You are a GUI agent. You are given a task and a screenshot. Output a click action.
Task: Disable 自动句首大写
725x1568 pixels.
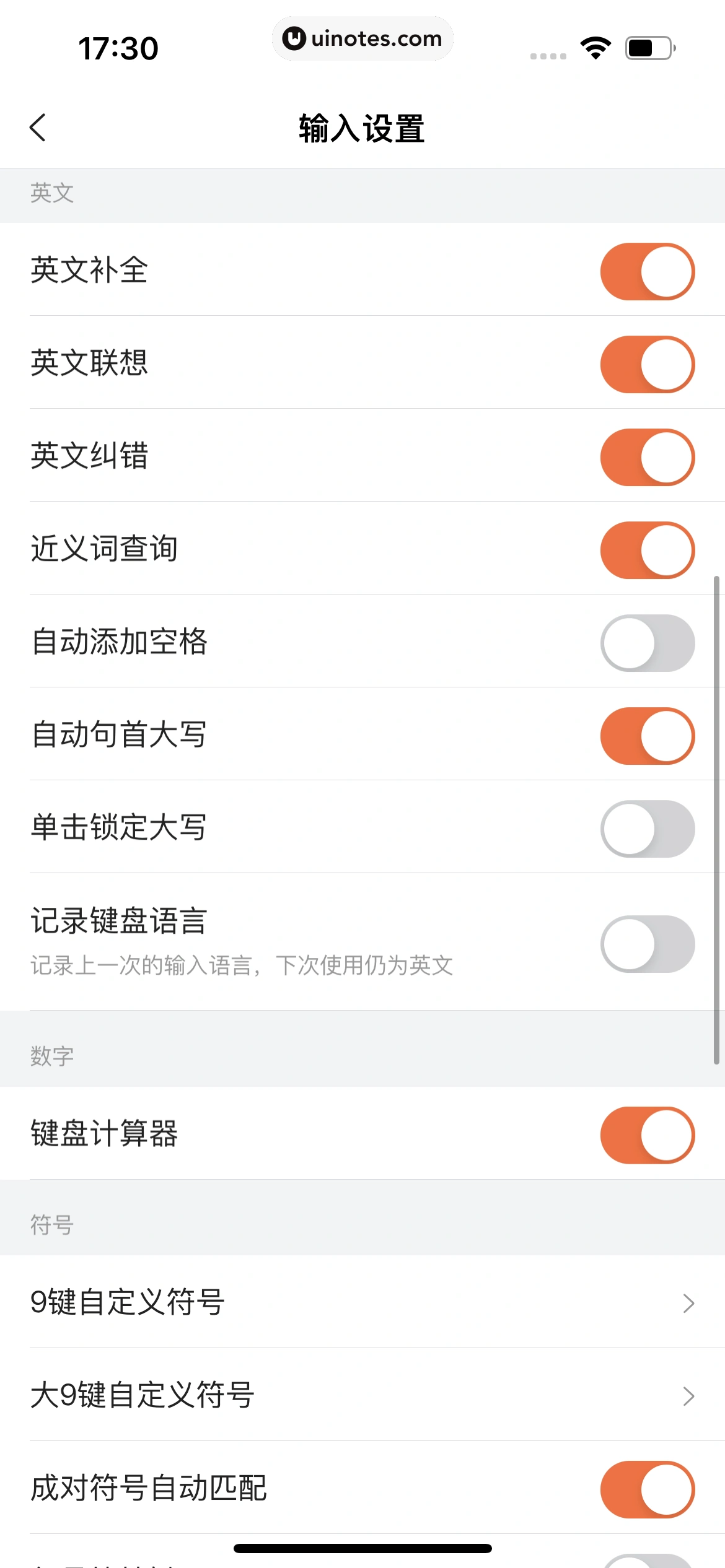(x=647, y=736)
